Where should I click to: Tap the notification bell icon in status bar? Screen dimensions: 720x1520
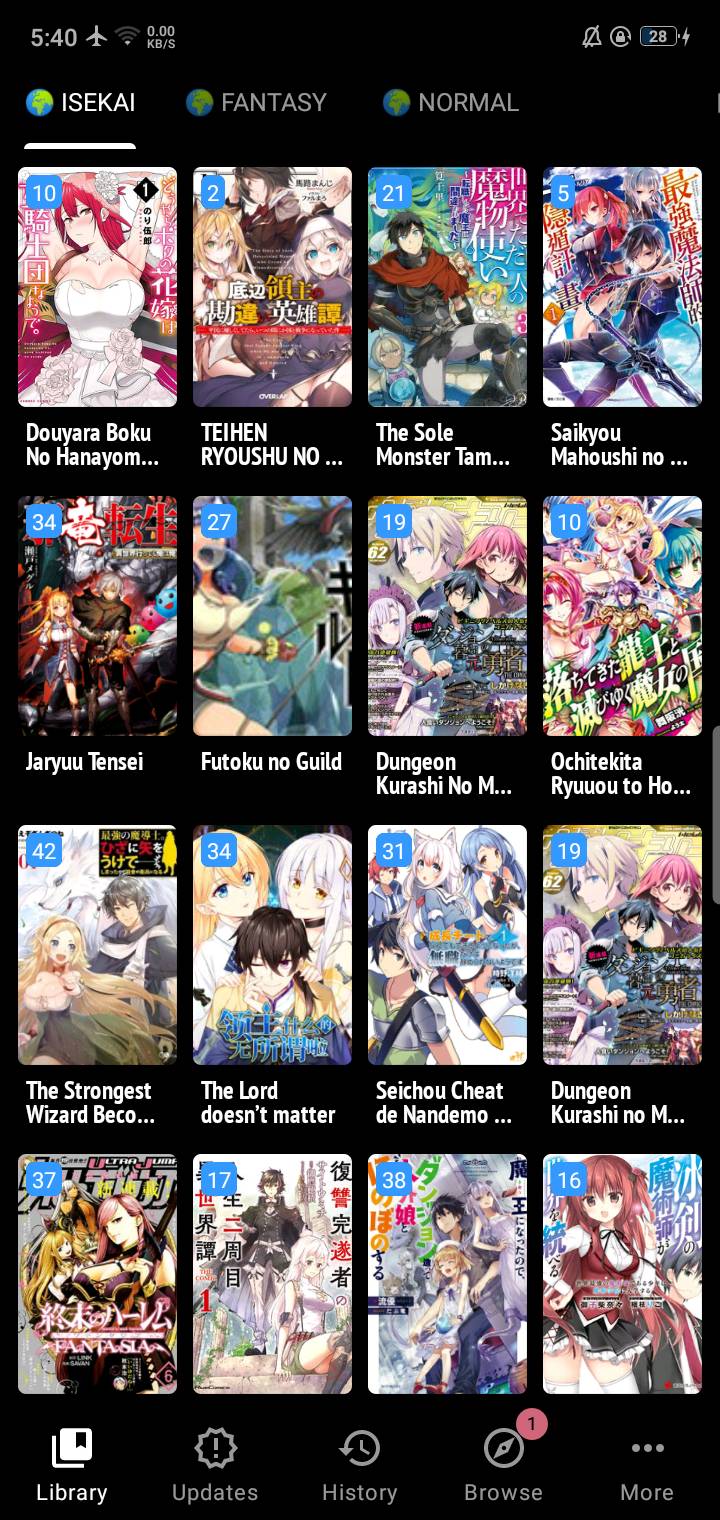[x=592, y=36]
